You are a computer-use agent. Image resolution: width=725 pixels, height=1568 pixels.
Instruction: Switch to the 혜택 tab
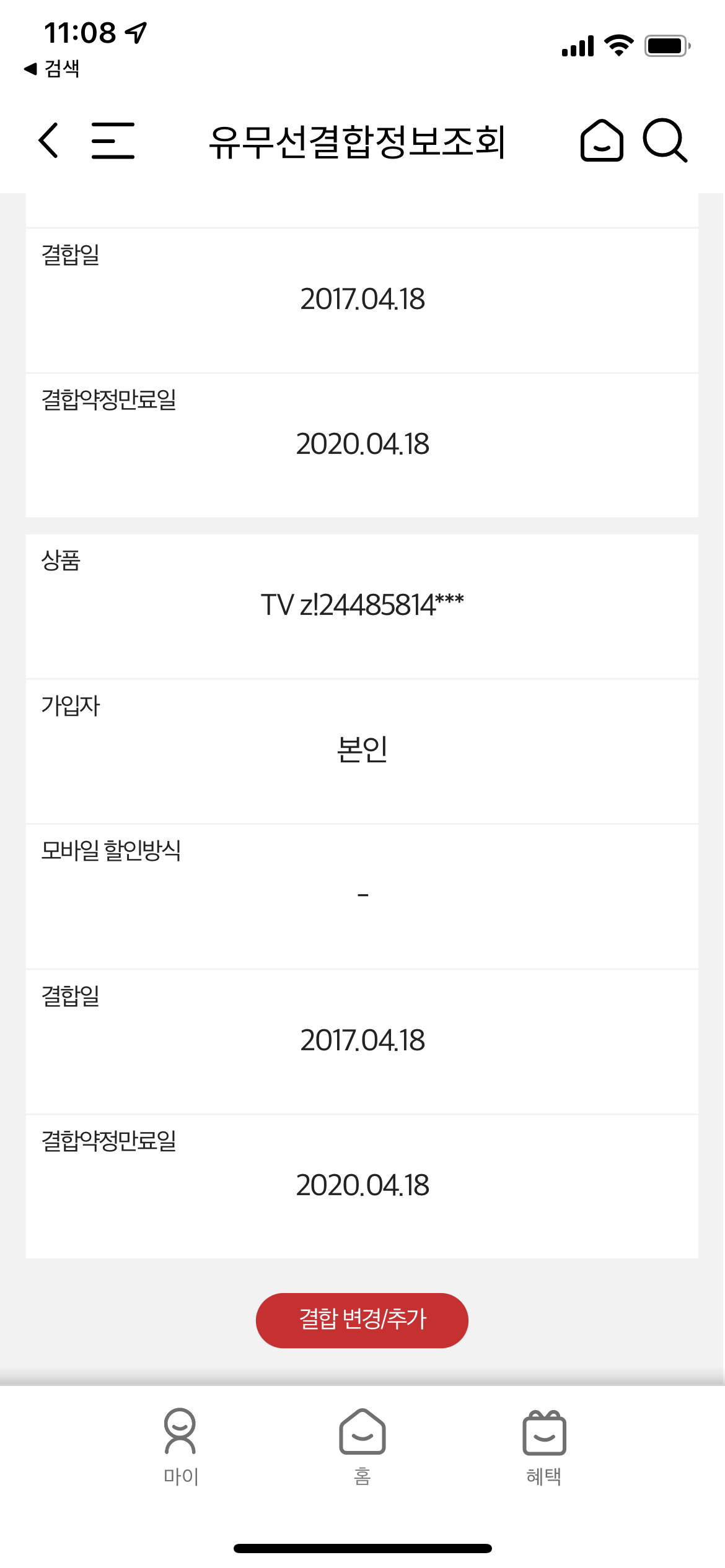tap(544, 1447)
